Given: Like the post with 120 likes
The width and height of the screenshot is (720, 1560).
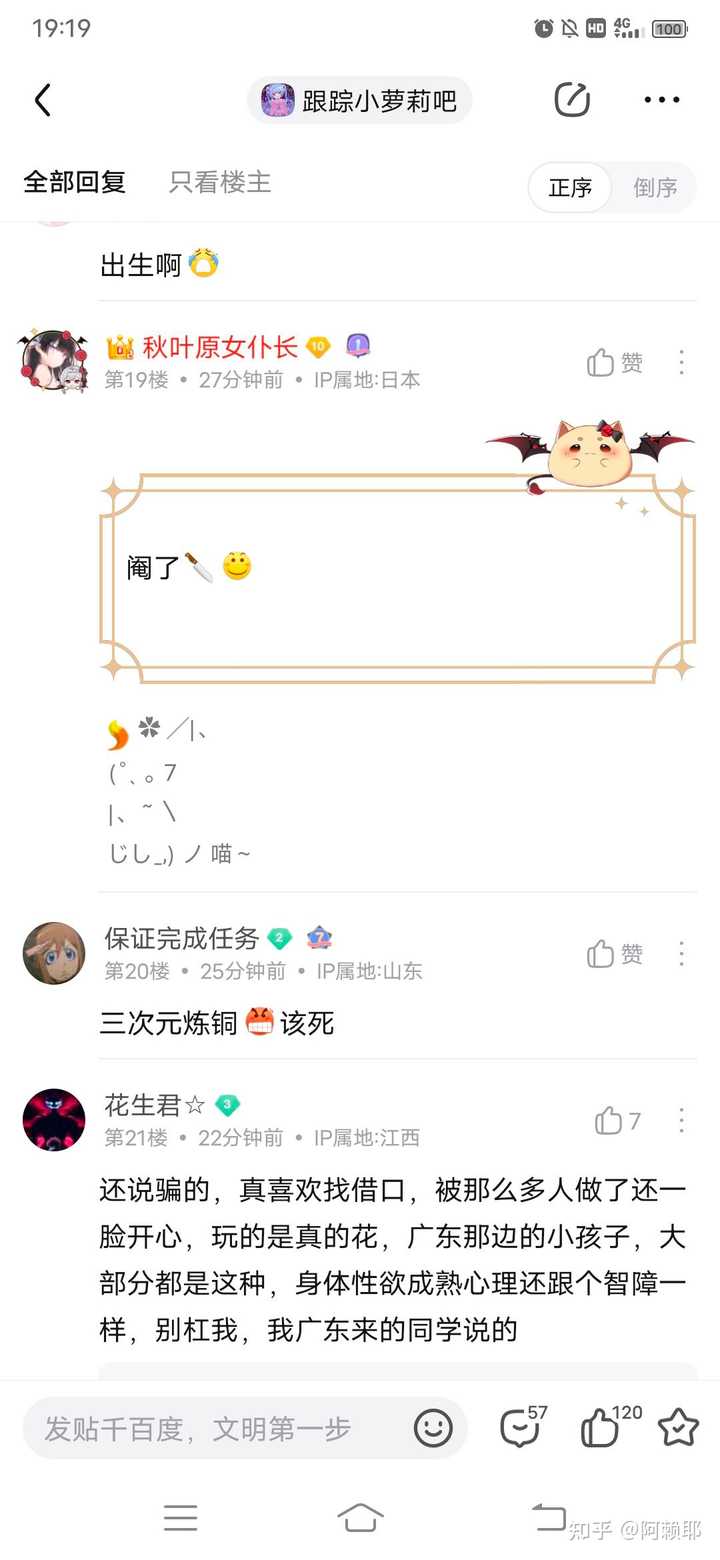Looking at the screenshot, I should (x=602, y=1428).
